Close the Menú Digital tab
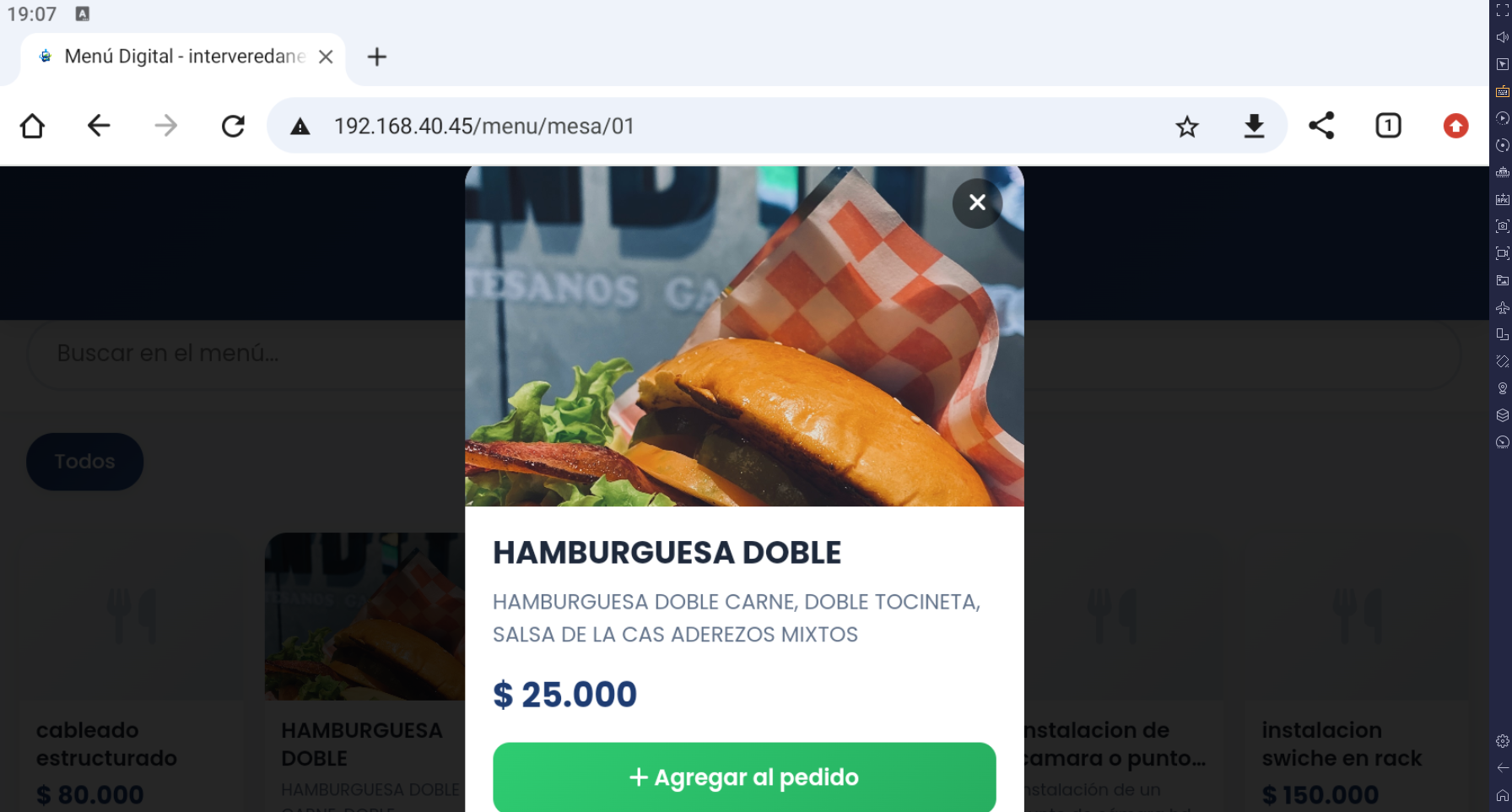 (x=326, y=57)
